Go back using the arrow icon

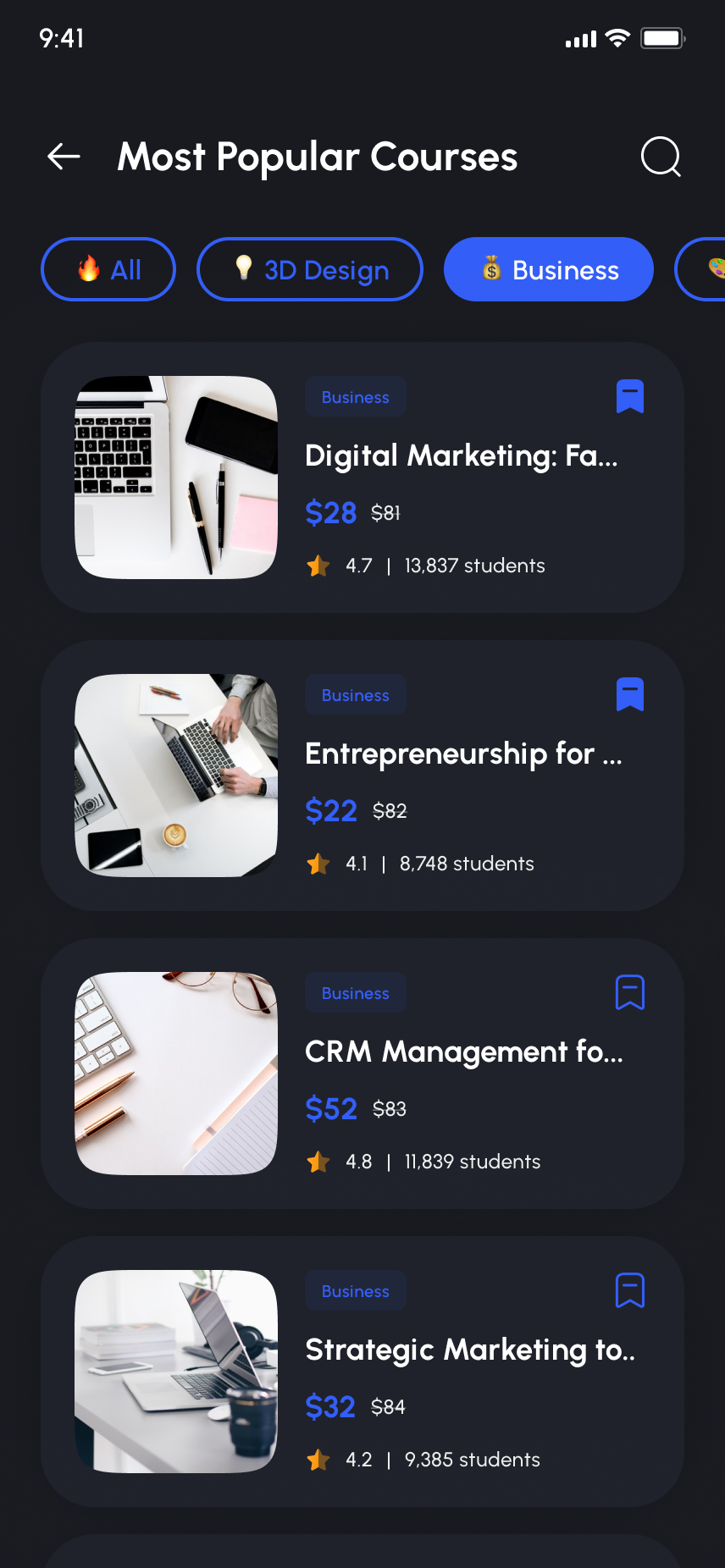pyautogui.click(x=64, y=157)
